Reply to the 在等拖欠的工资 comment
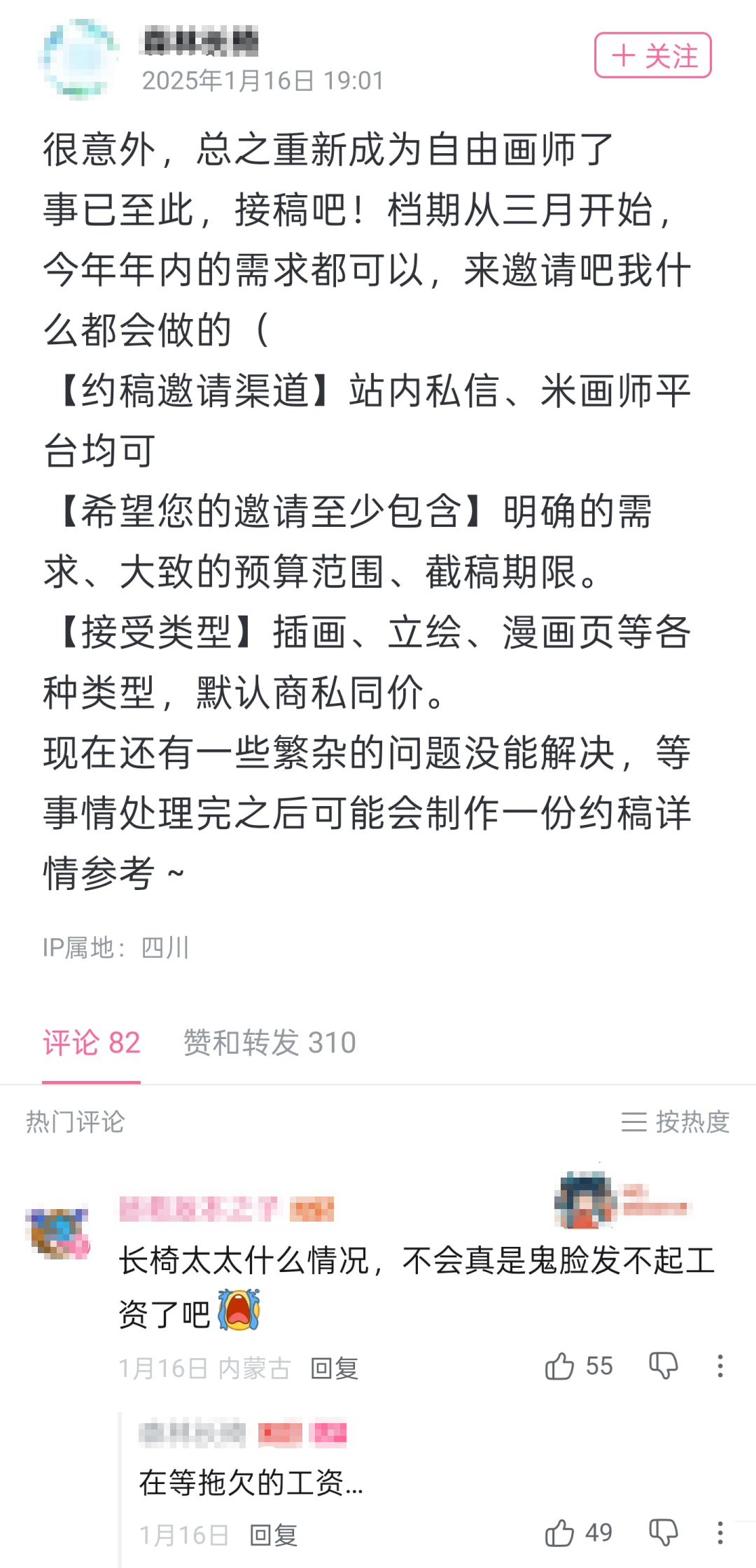756x1568 pixels. (273, 1535)
